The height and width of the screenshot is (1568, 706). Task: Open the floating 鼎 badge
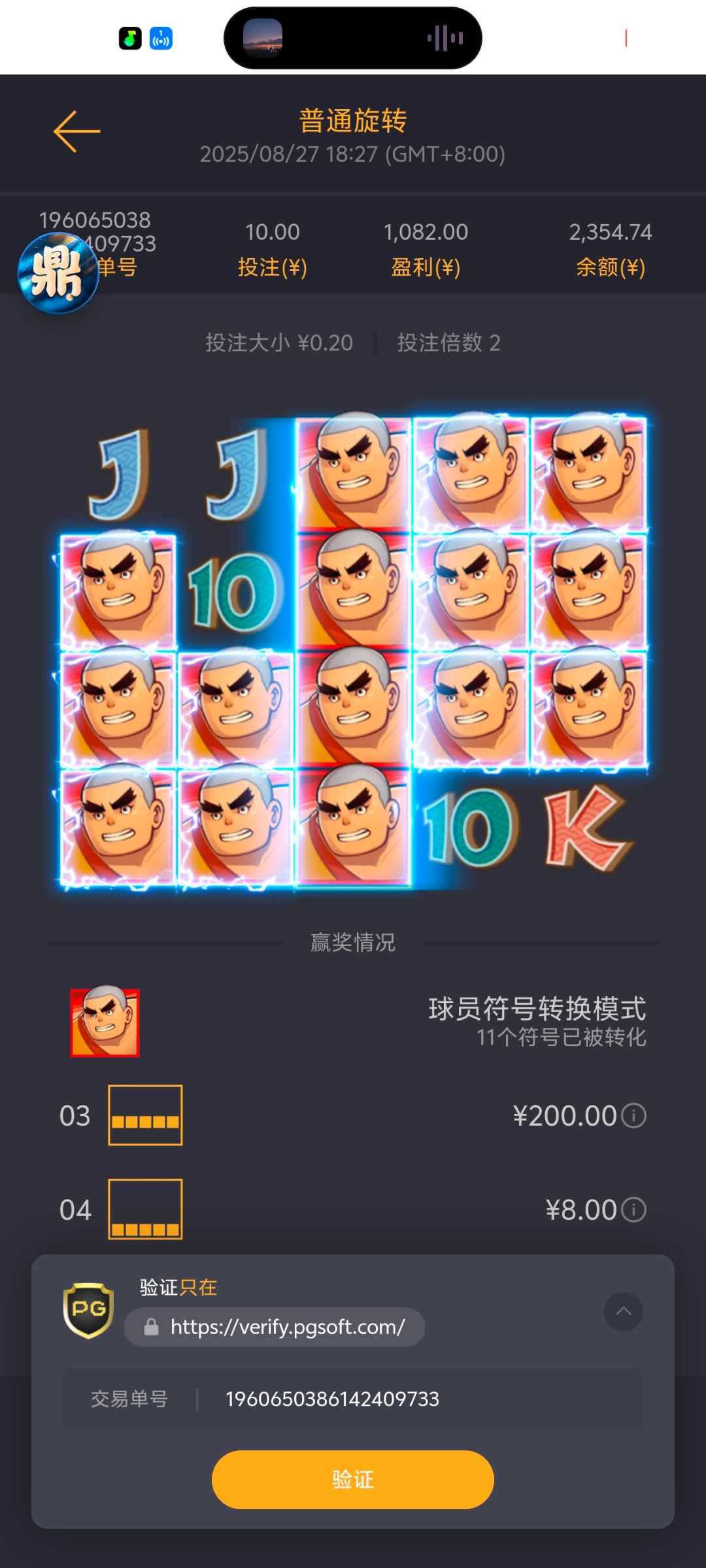(58, 274)
